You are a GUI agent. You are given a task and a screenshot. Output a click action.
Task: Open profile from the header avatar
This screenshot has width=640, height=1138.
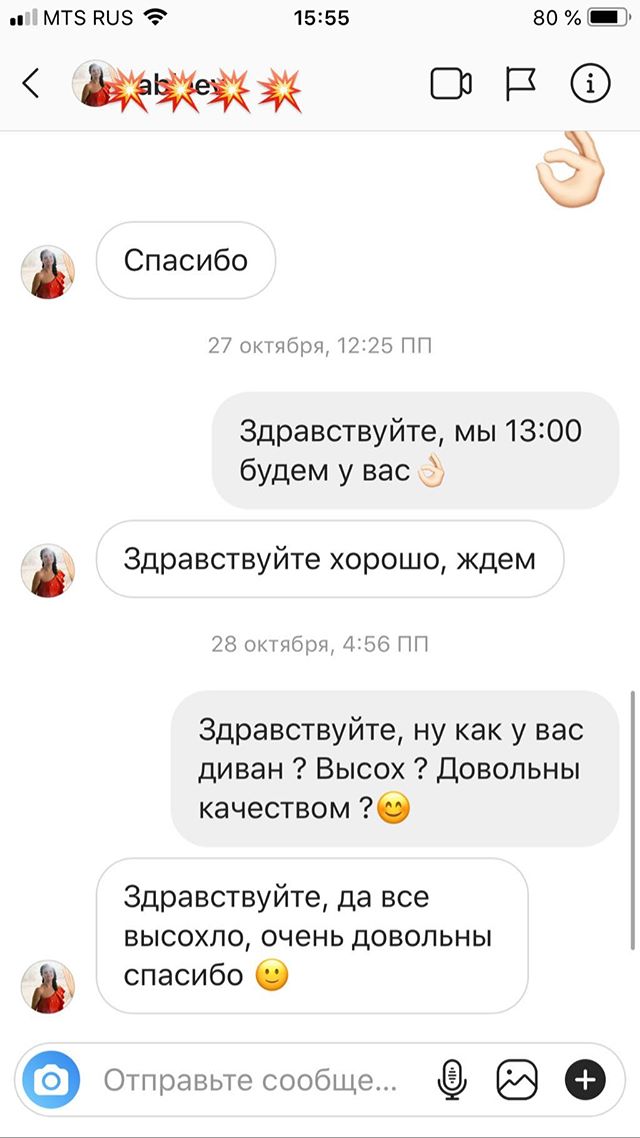coord(94,84)
